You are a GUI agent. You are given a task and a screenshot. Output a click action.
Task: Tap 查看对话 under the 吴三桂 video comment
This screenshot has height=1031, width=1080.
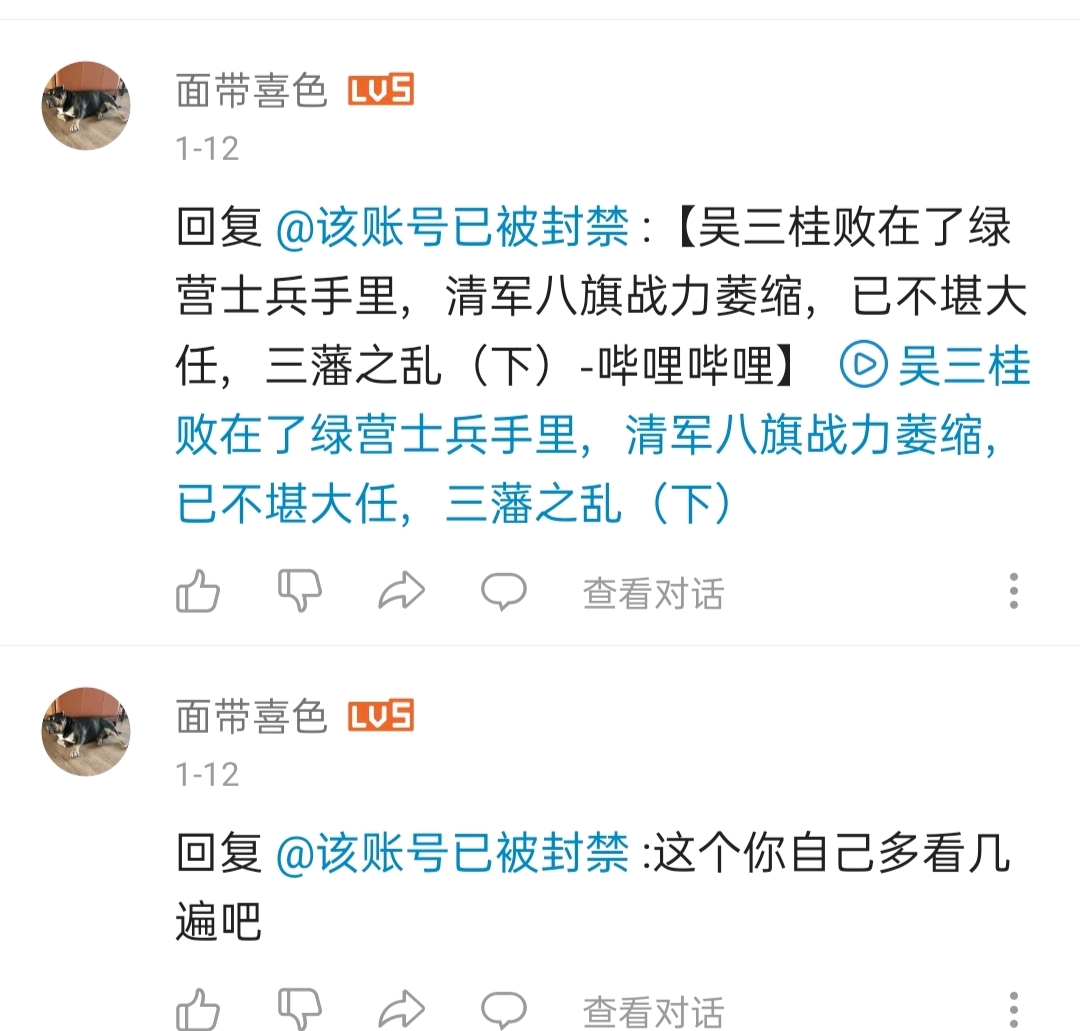(653, 594)
